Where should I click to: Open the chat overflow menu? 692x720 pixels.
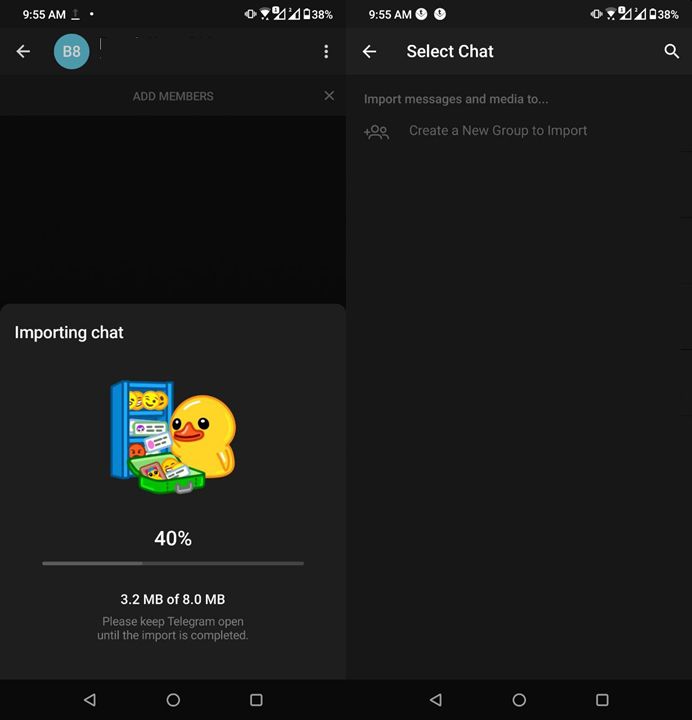pyautogui.click(x=326, y=52)
